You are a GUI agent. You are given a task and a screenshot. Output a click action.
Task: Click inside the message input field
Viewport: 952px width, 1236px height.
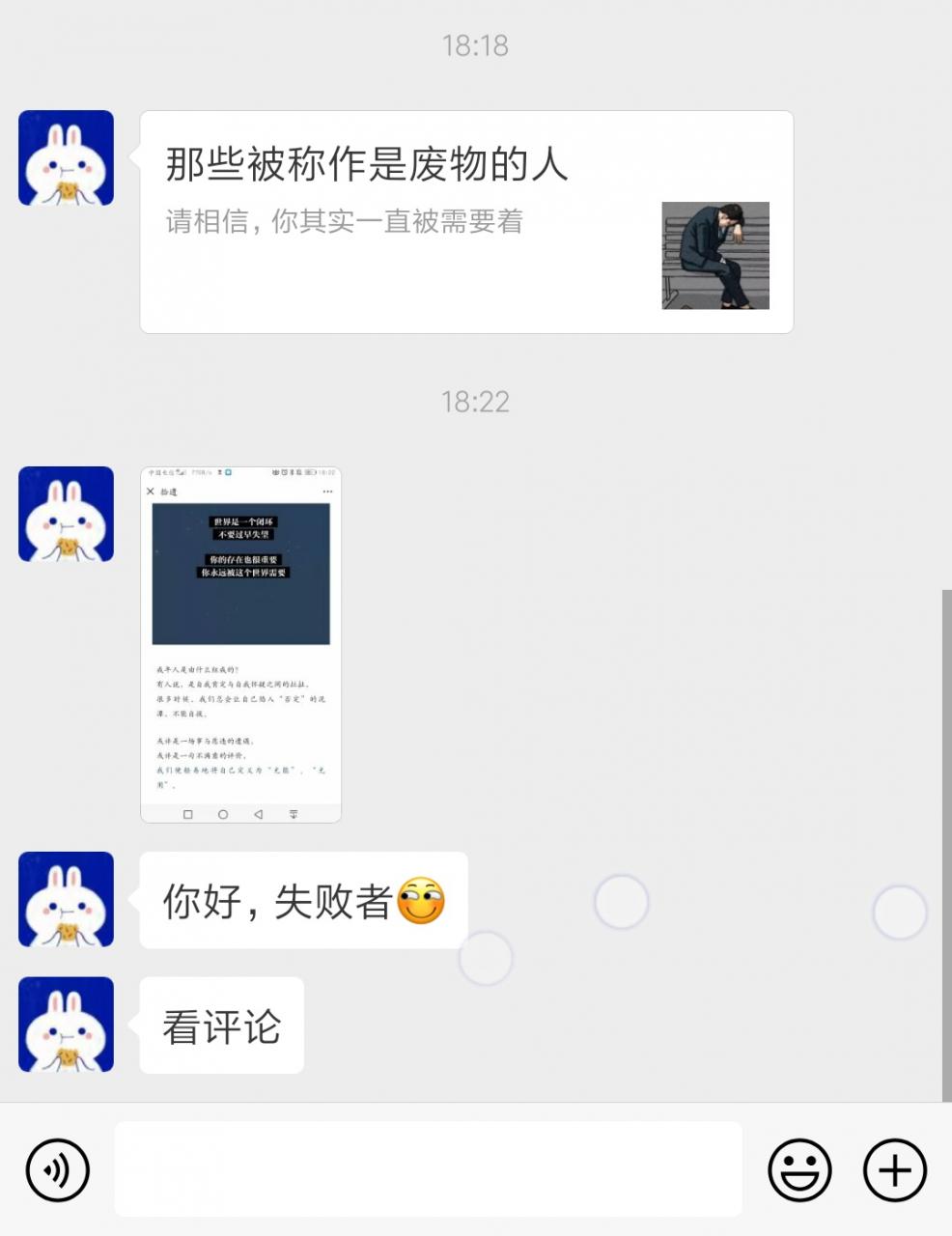pos(430,1168)
